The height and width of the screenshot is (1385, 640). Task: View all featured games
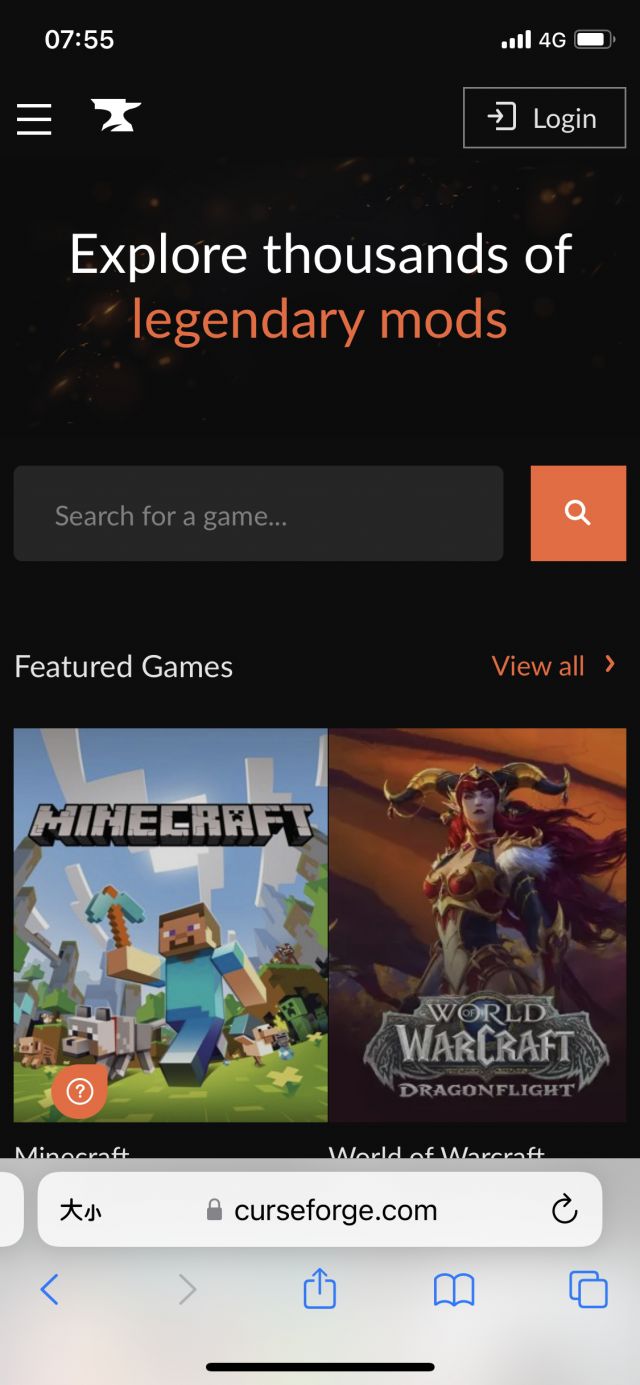tap(552, 666)
